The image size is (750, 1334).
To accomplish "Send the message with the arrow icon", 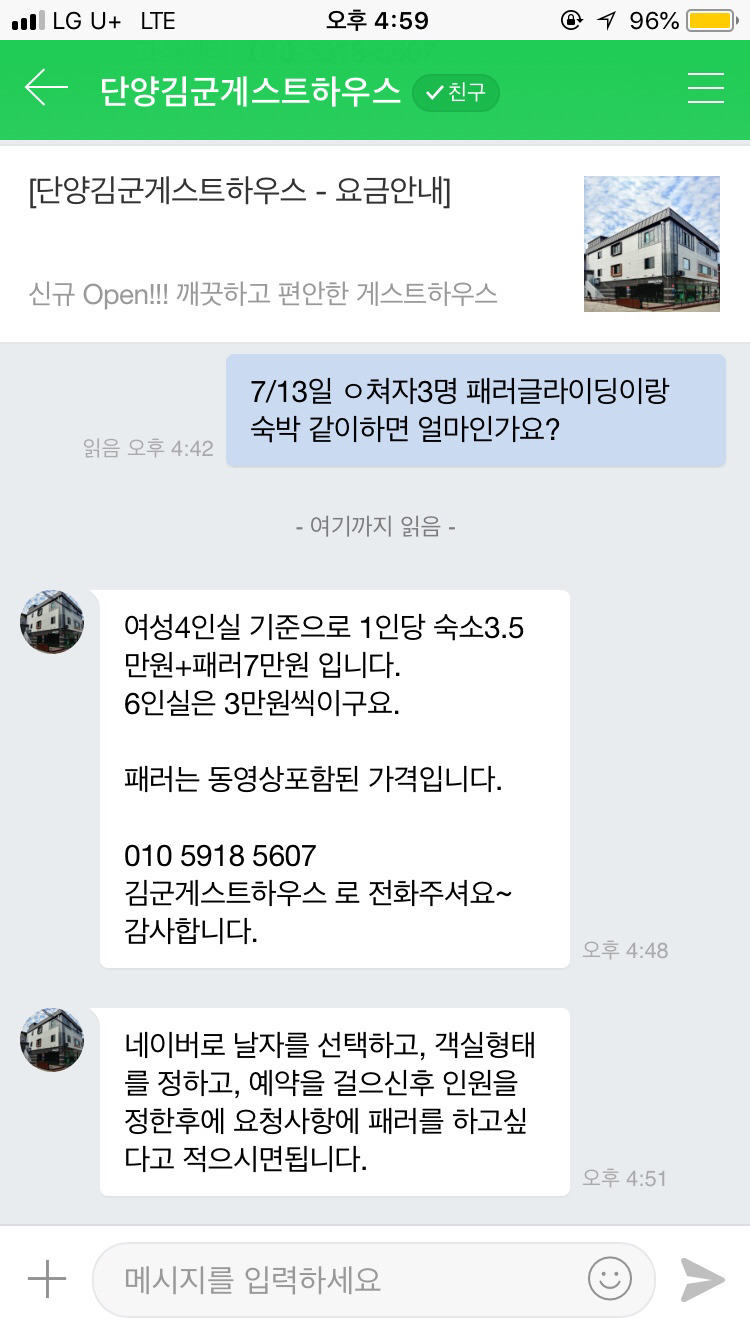I will pyautogui.click(x=702, y=1278).
